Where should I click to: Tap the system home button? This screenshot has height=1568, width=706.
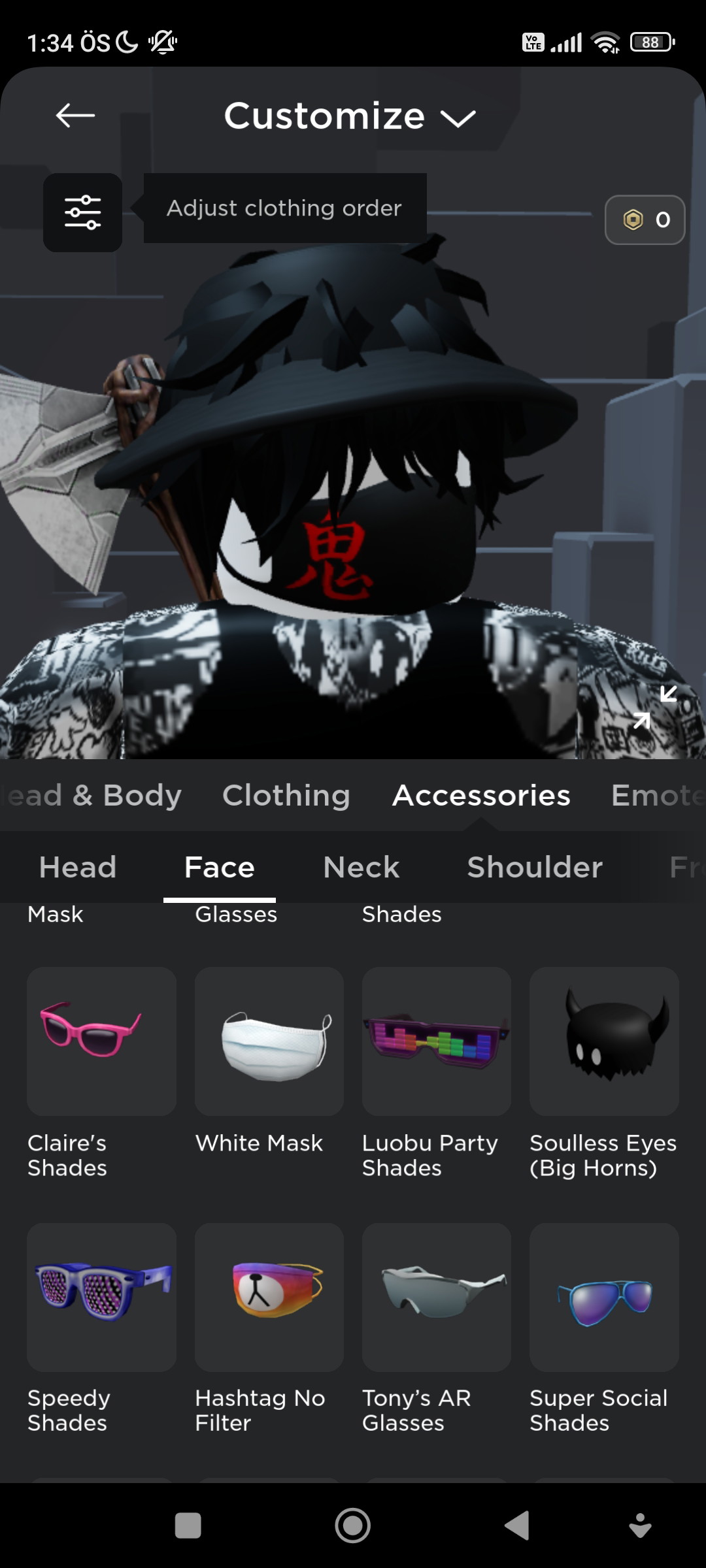pyautogui.click(x=353, y=1526)
